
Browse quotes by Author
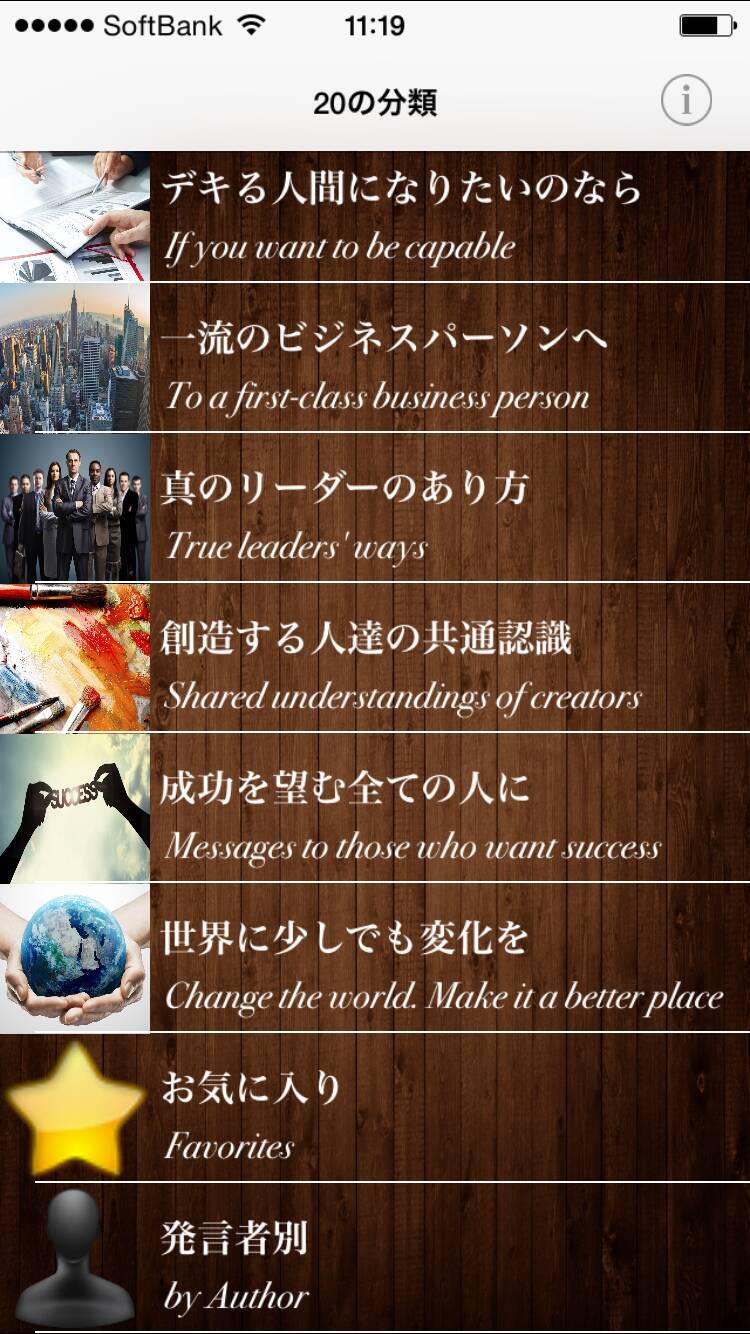tap(400, 1267)
